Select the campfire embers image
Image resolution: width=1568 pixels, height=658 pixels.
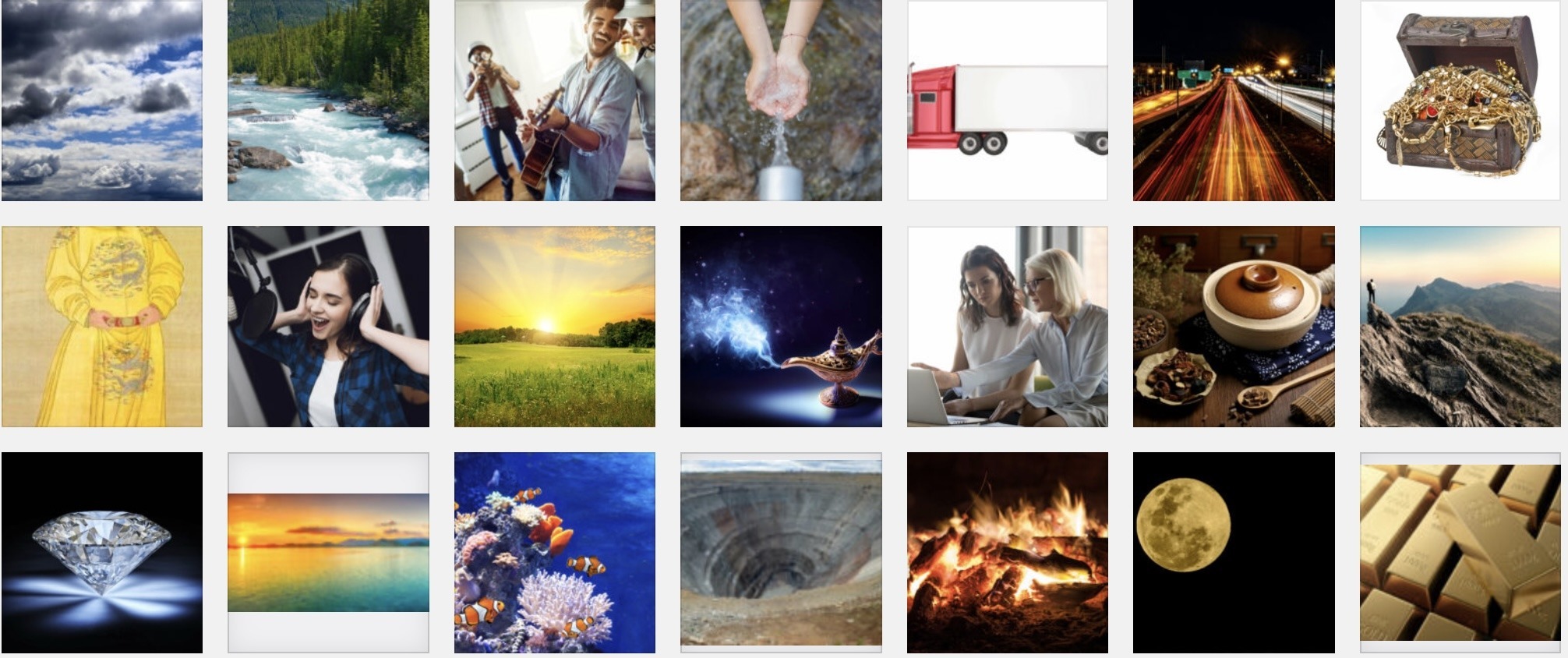pos(1007,553)
